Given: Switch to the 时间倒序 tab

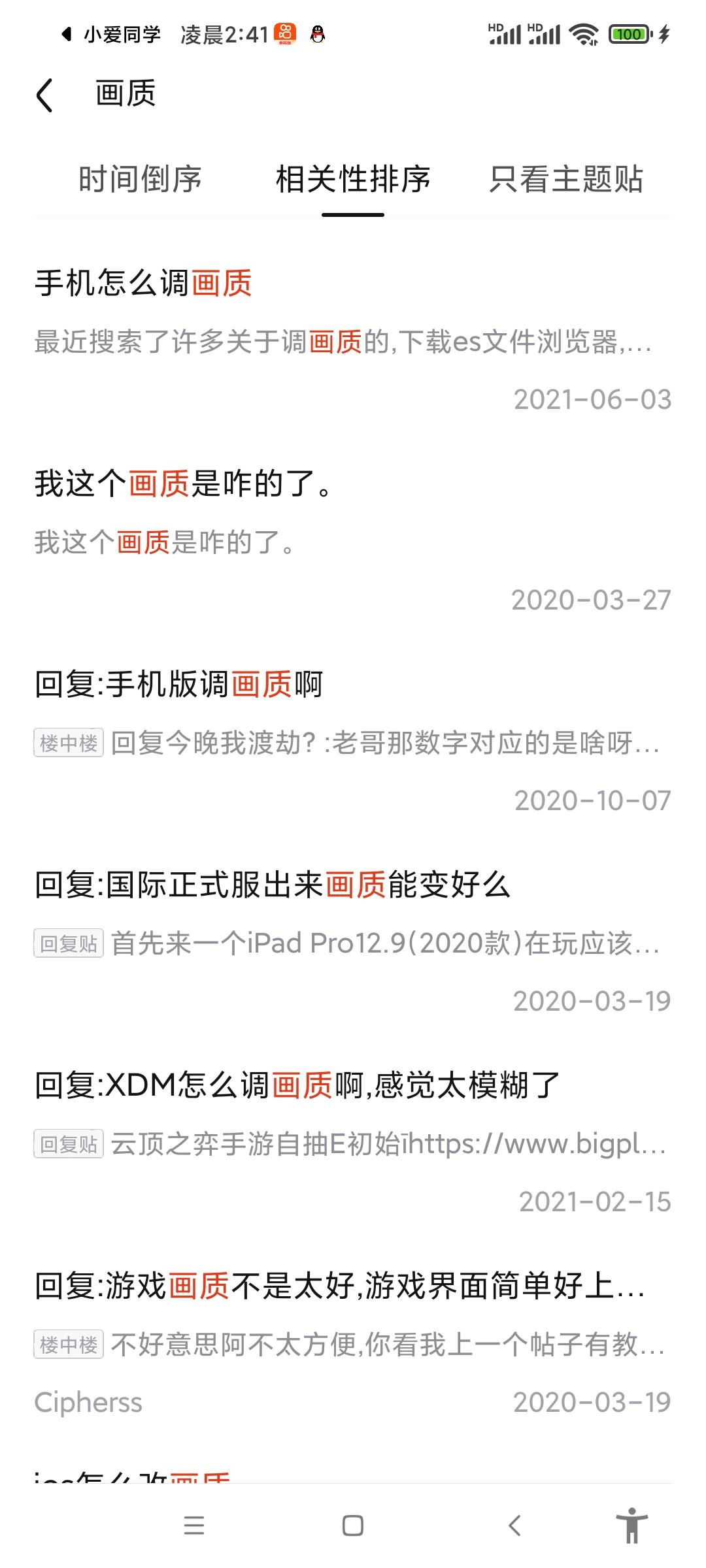Looking at the screenshot, I should tap(140, 180).
